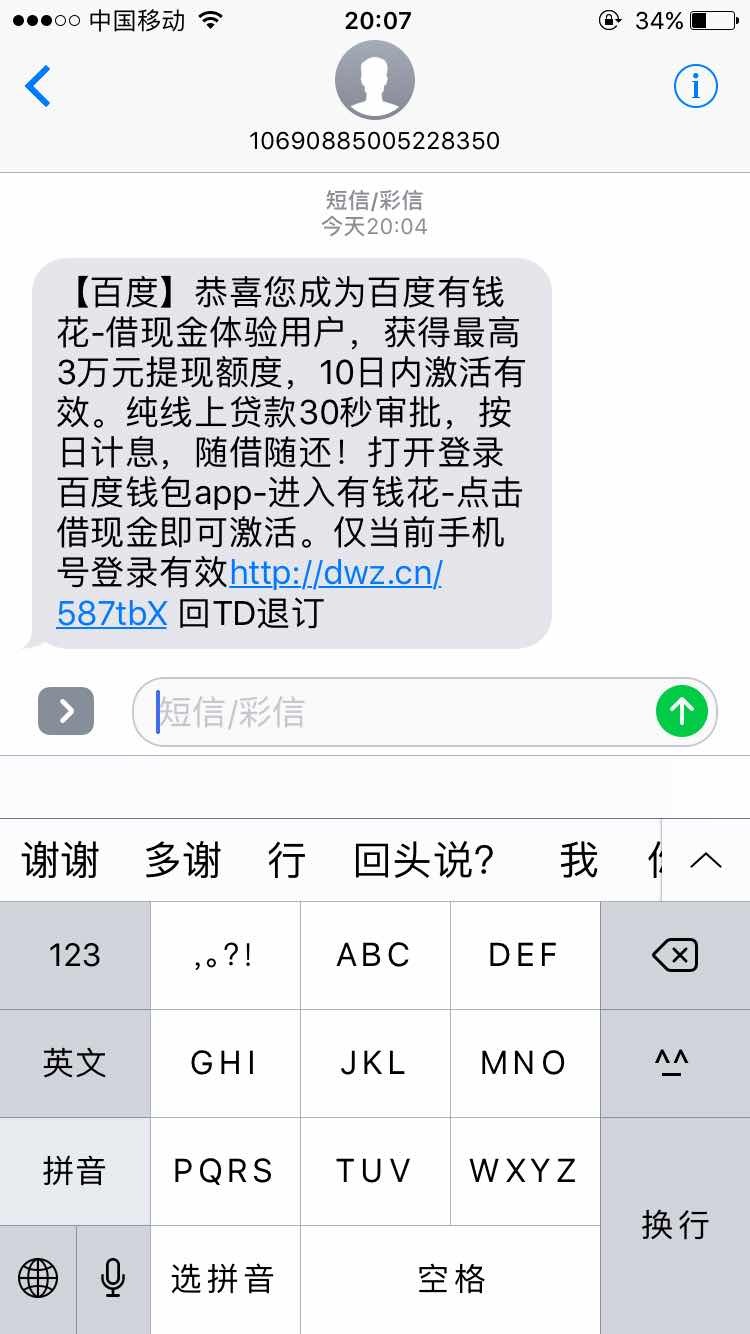Expand the camera options with the chevron arrow
Screen dimensions: 750x1334
tap(66, 711)
